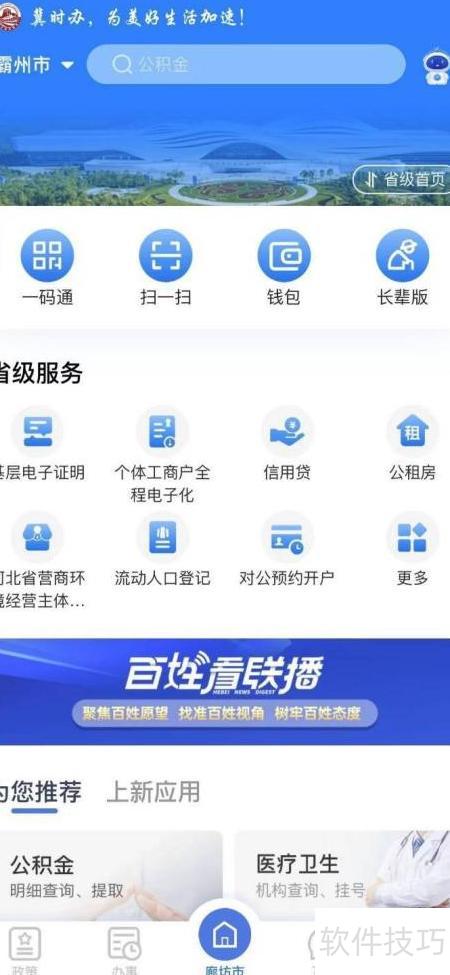Screen dimensions: 450x975
Task: Open 钱包 wallet
Action: 284,267
